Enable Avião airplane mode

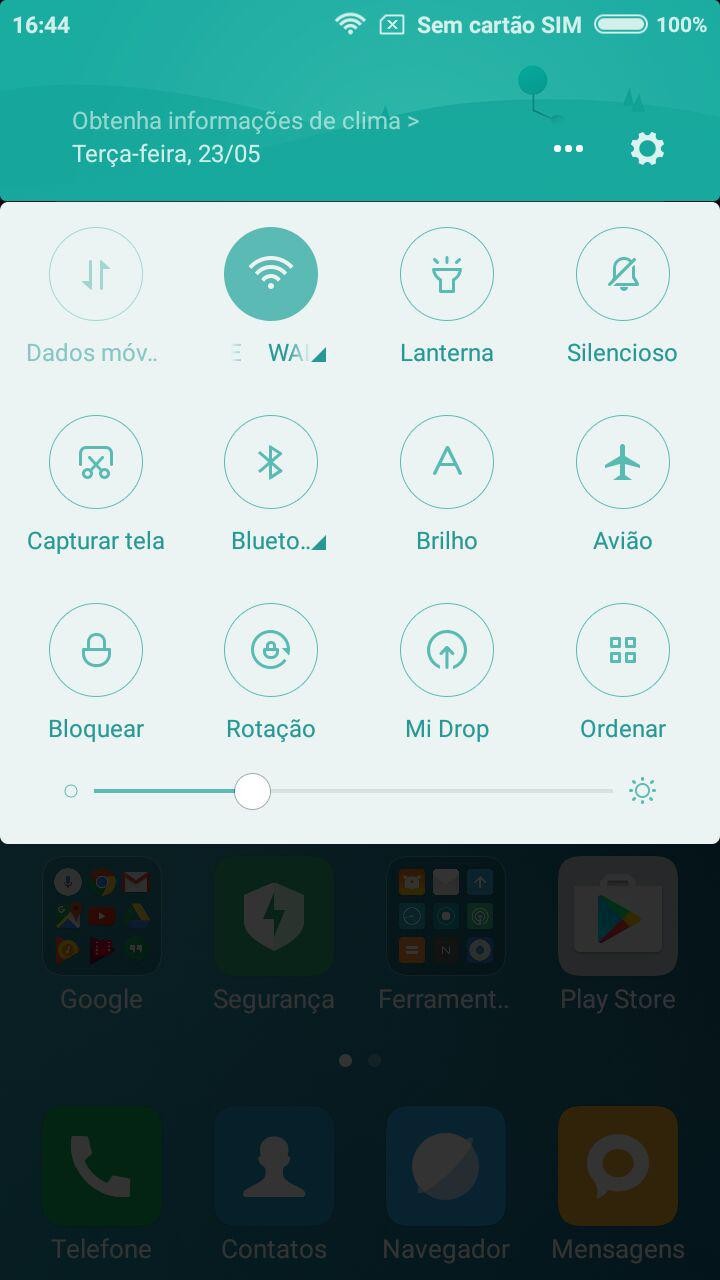[622, 462]
